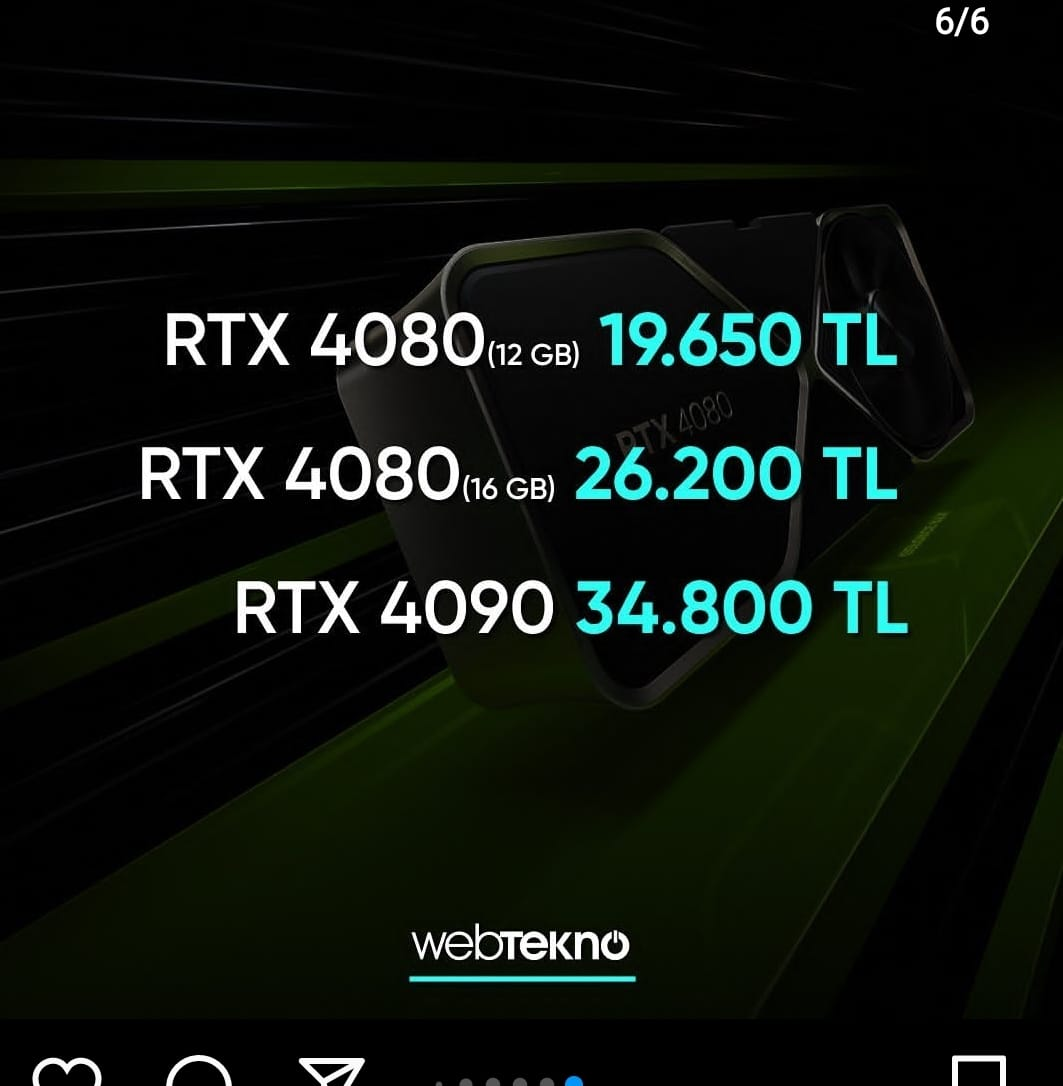Select the RTX 4080 (16 GB) label
Viewport: 1063px width, 1086px height.
pyautogui.click(x=350, y=476)
